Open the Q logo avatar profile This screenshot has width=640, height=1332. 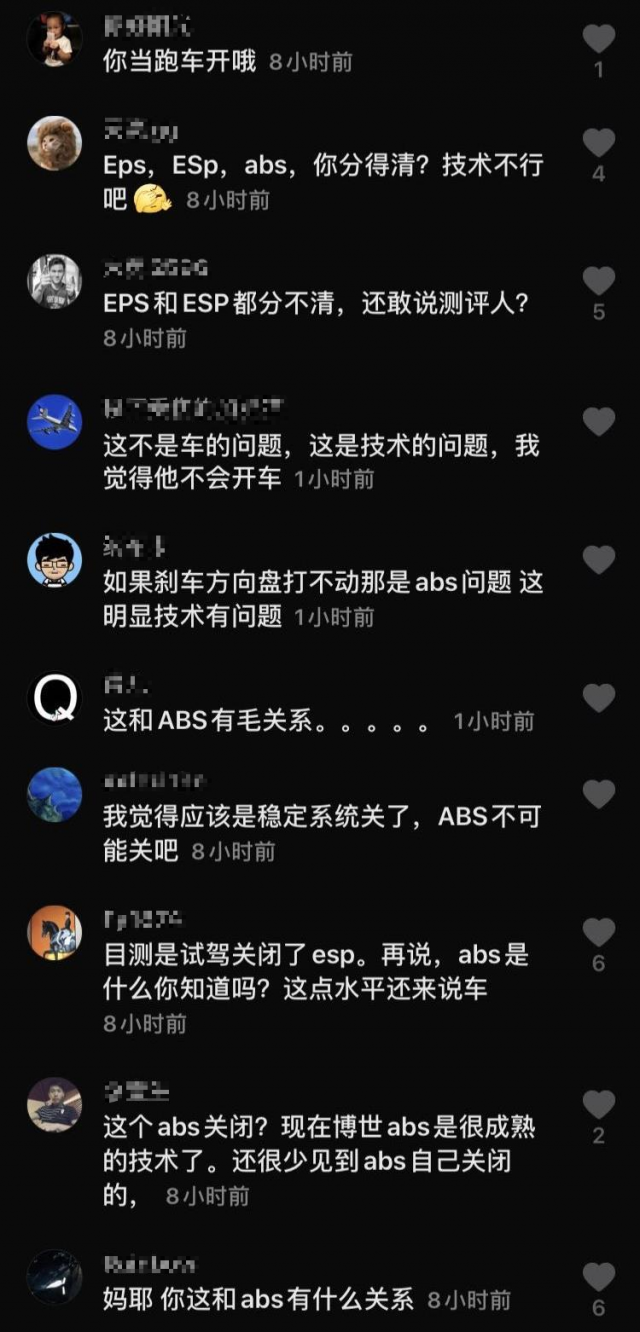tap(54, 697)
